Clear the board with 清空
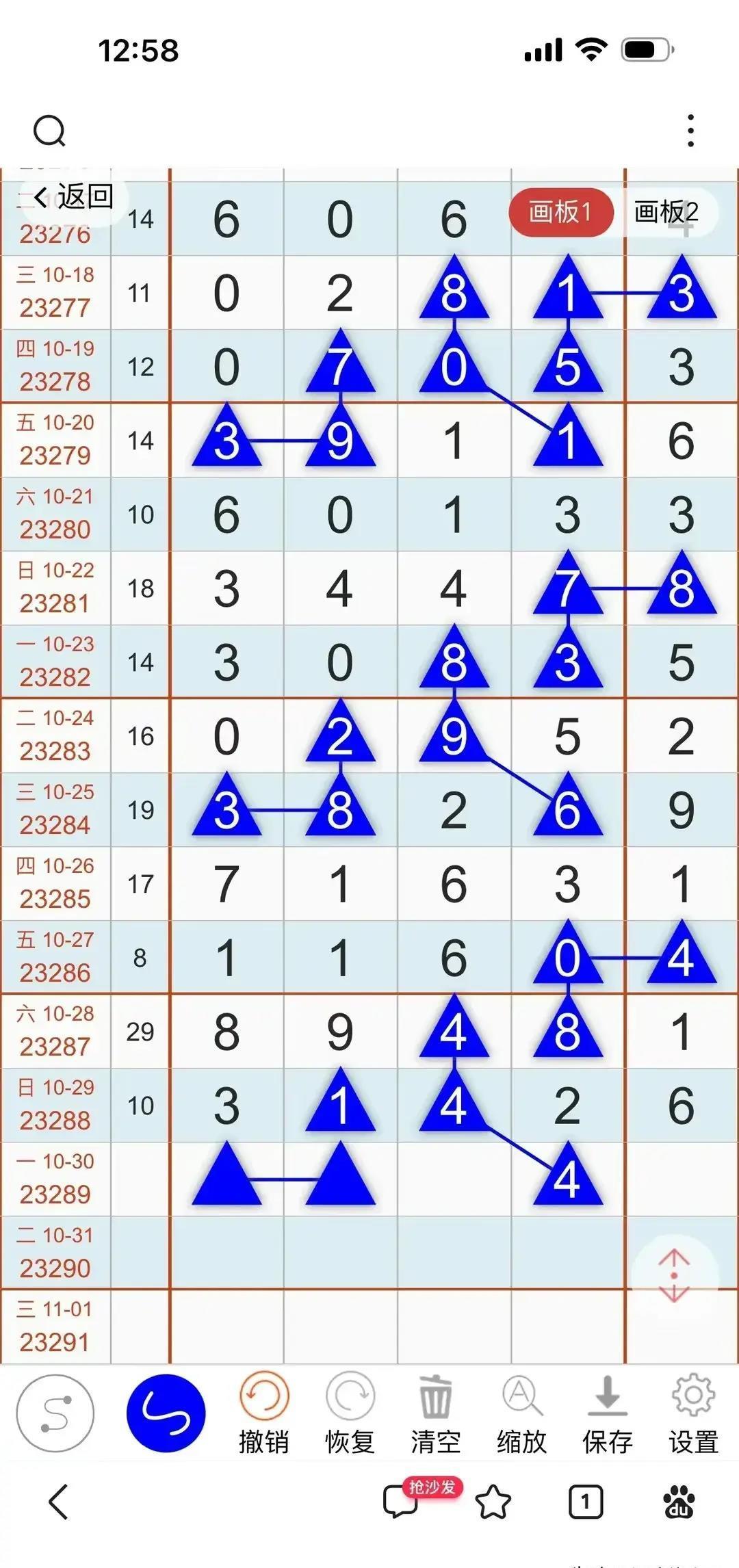The width and height of the screenshot is (739, 1568). pyautogui.click(x=436, y=1414)
